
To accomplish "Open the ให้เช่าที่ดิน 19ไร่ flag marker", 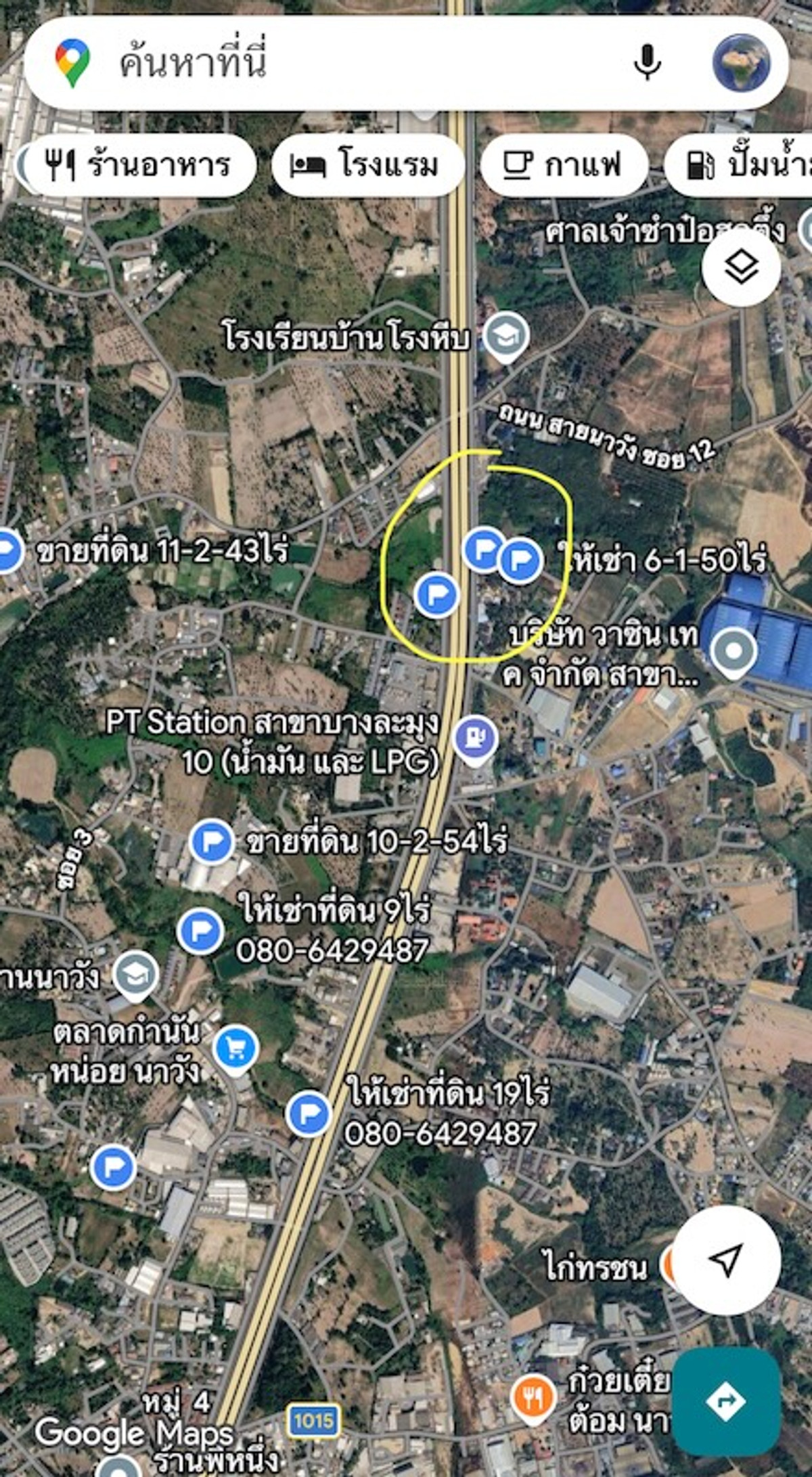I will (x=309, y=1114).
